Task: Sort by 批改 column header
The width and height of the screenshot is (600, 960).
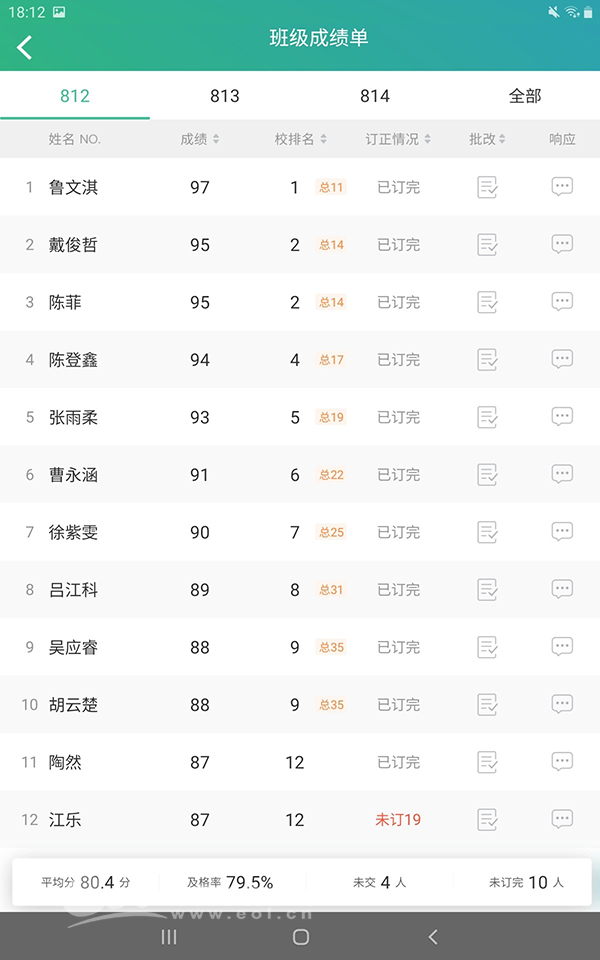Action: [x=487, y=139]
